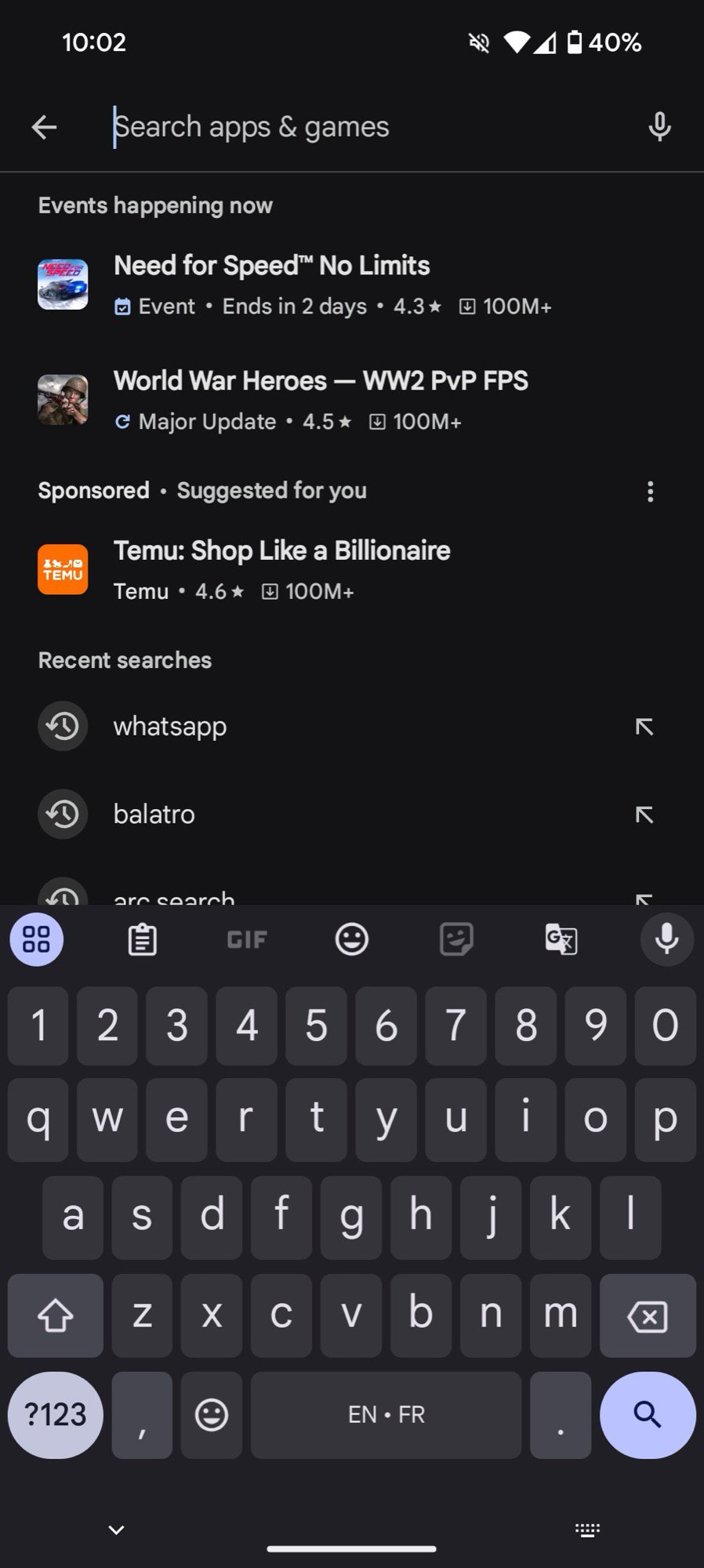Screen dimensions: 704x1568
Task: Open the keyboard clipboard
Action: coord(142,939)
